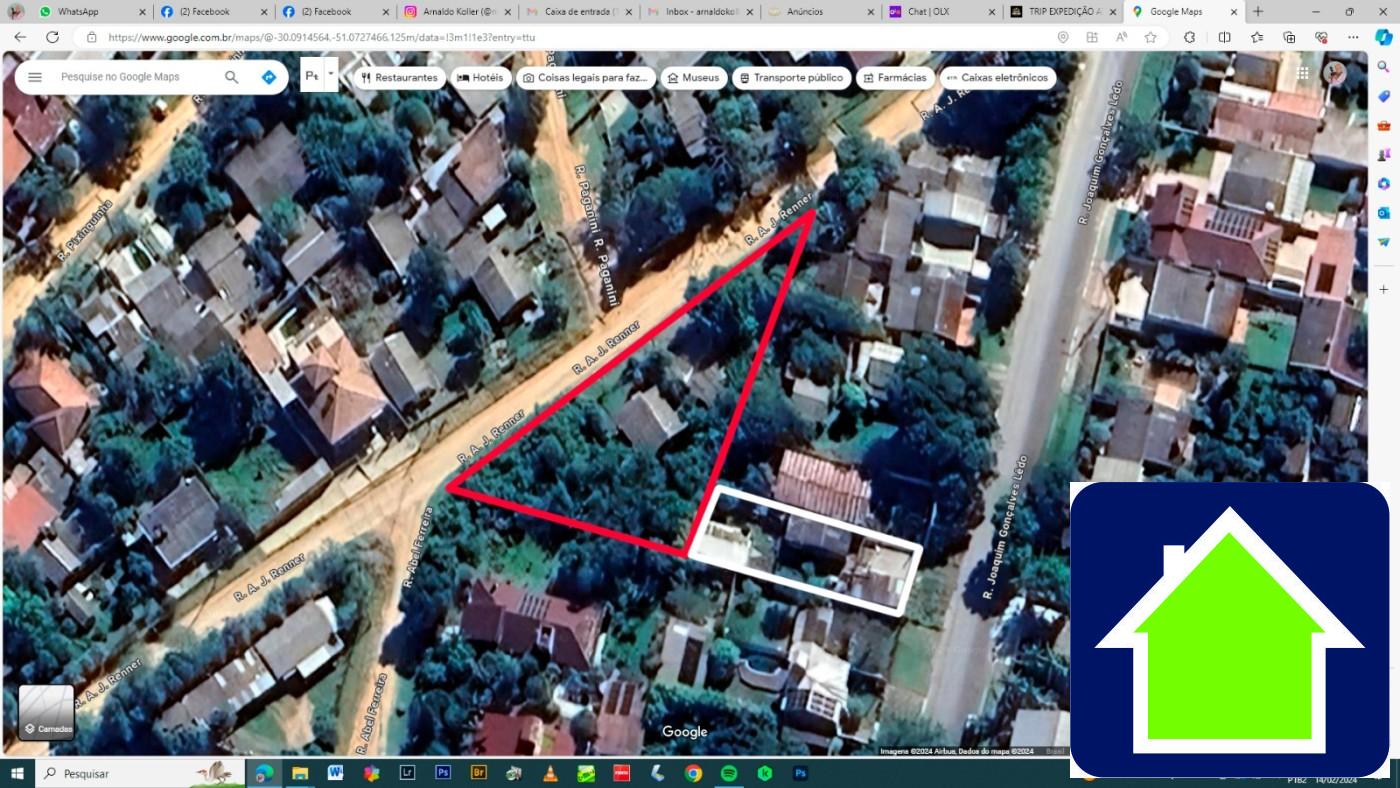Switch to the Chat | OLX tab
Screen dimensions: 1400x788
click(928, 12)
